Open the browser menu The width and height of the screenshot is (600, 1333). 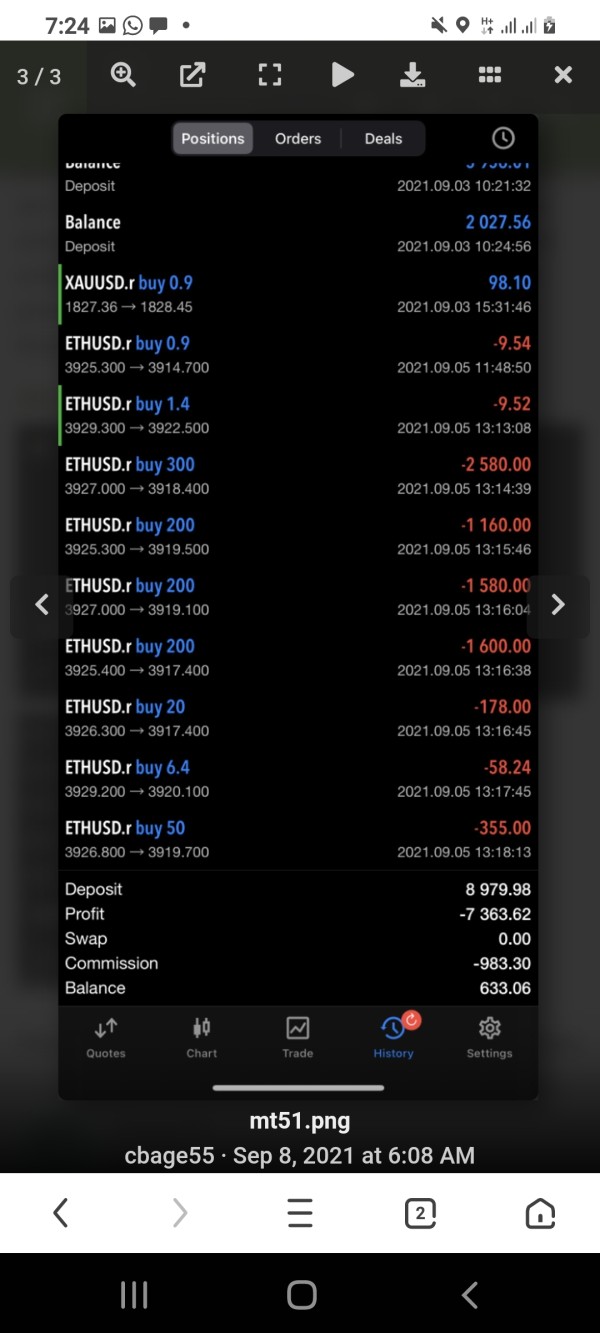(300, 1213)
